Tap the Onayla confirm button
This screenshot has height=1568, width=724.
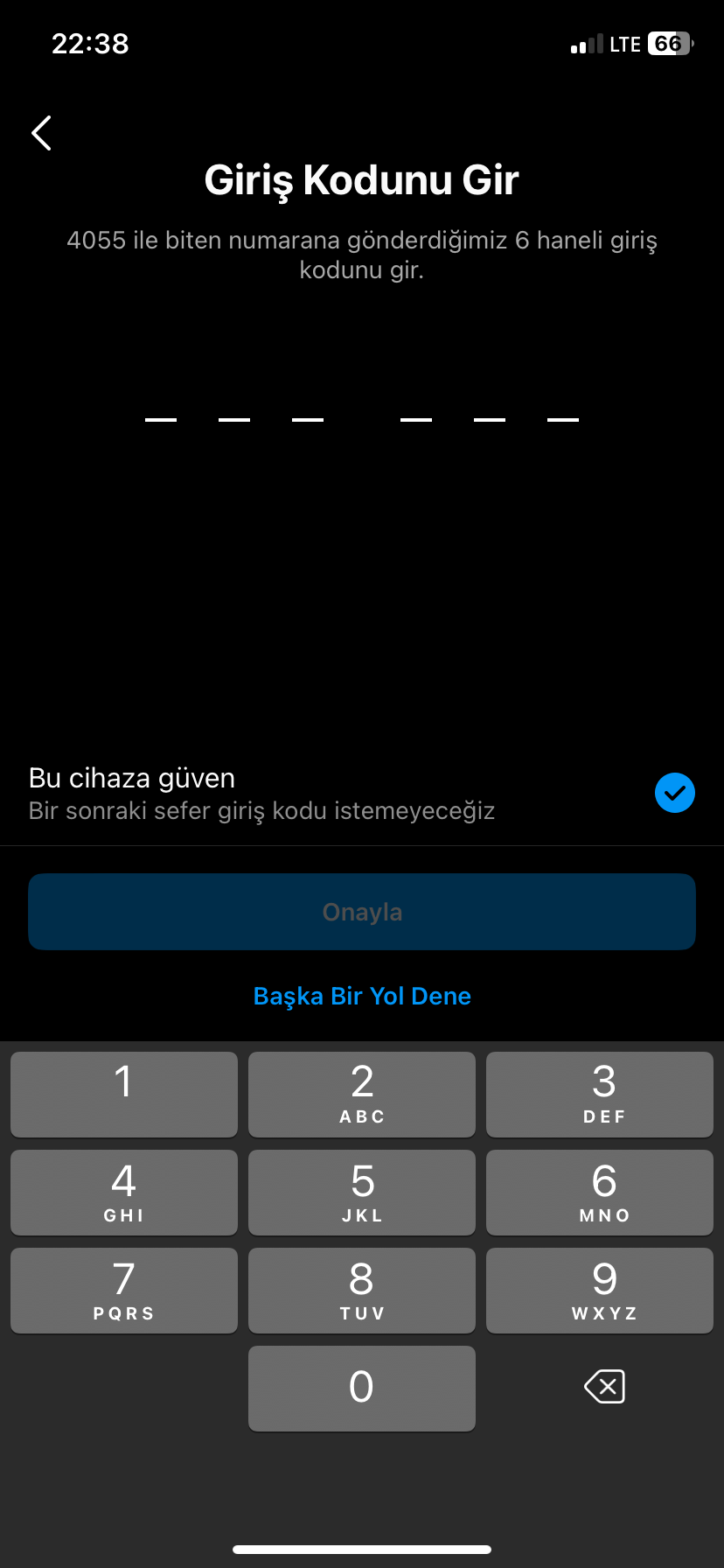[362, 912]
